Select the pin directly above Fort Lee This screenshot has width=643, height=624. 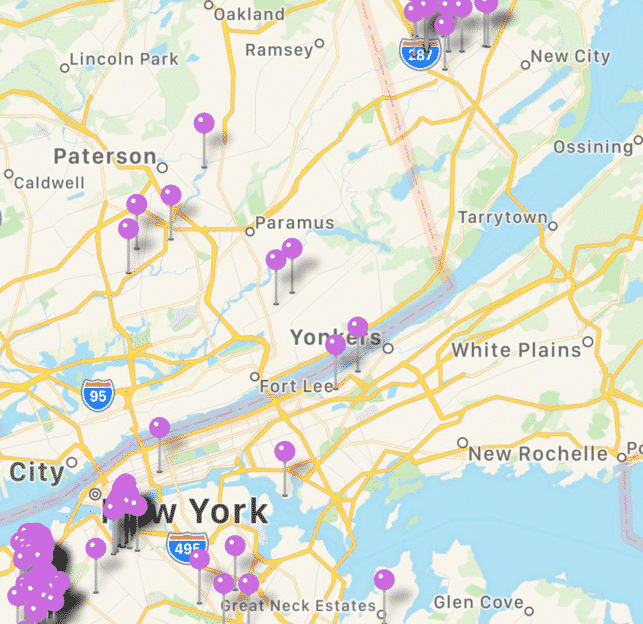[336, 345]
